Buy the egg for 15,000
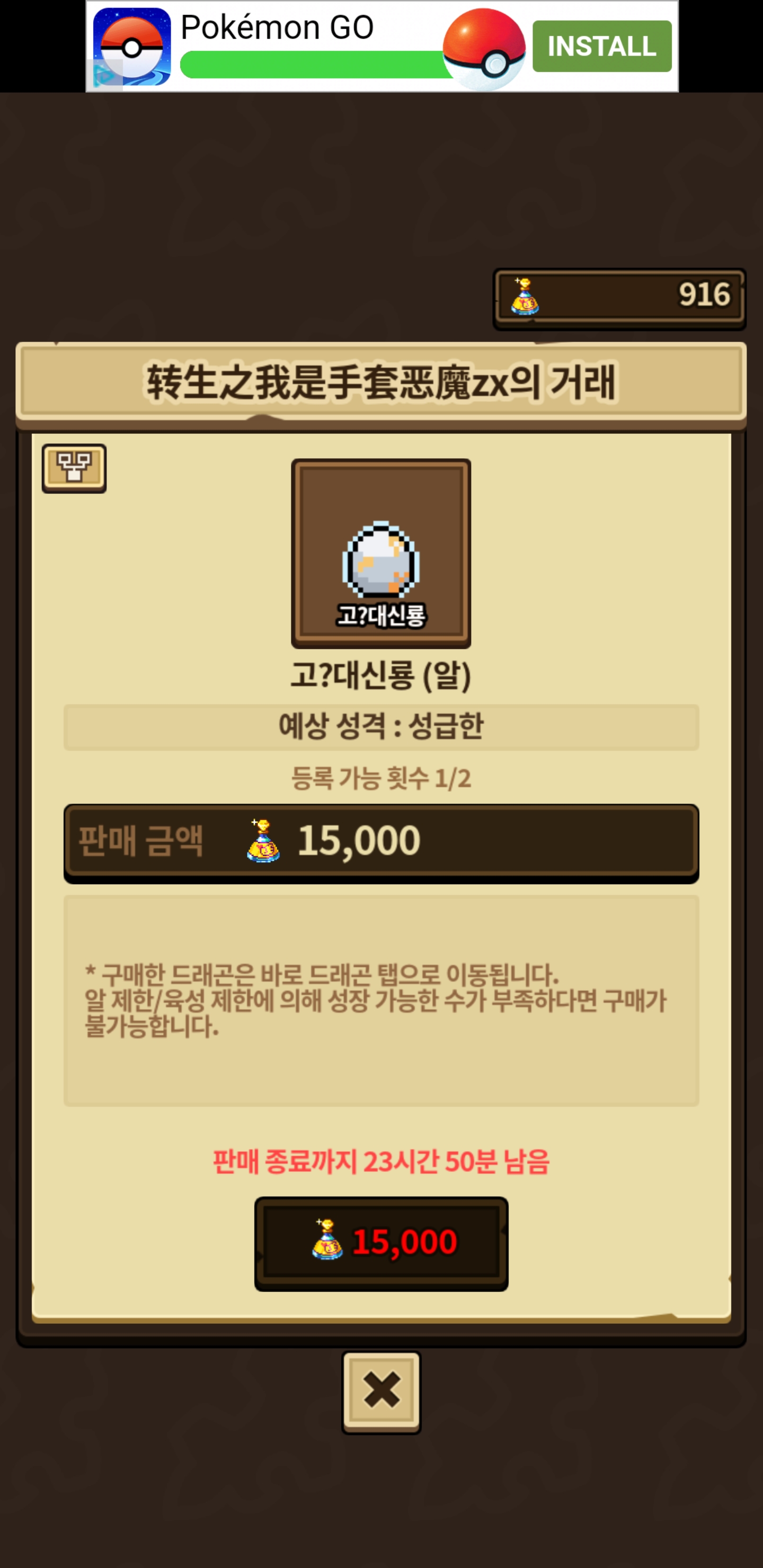Viewport: 763px width, 1568px height. coord(381,1242)
